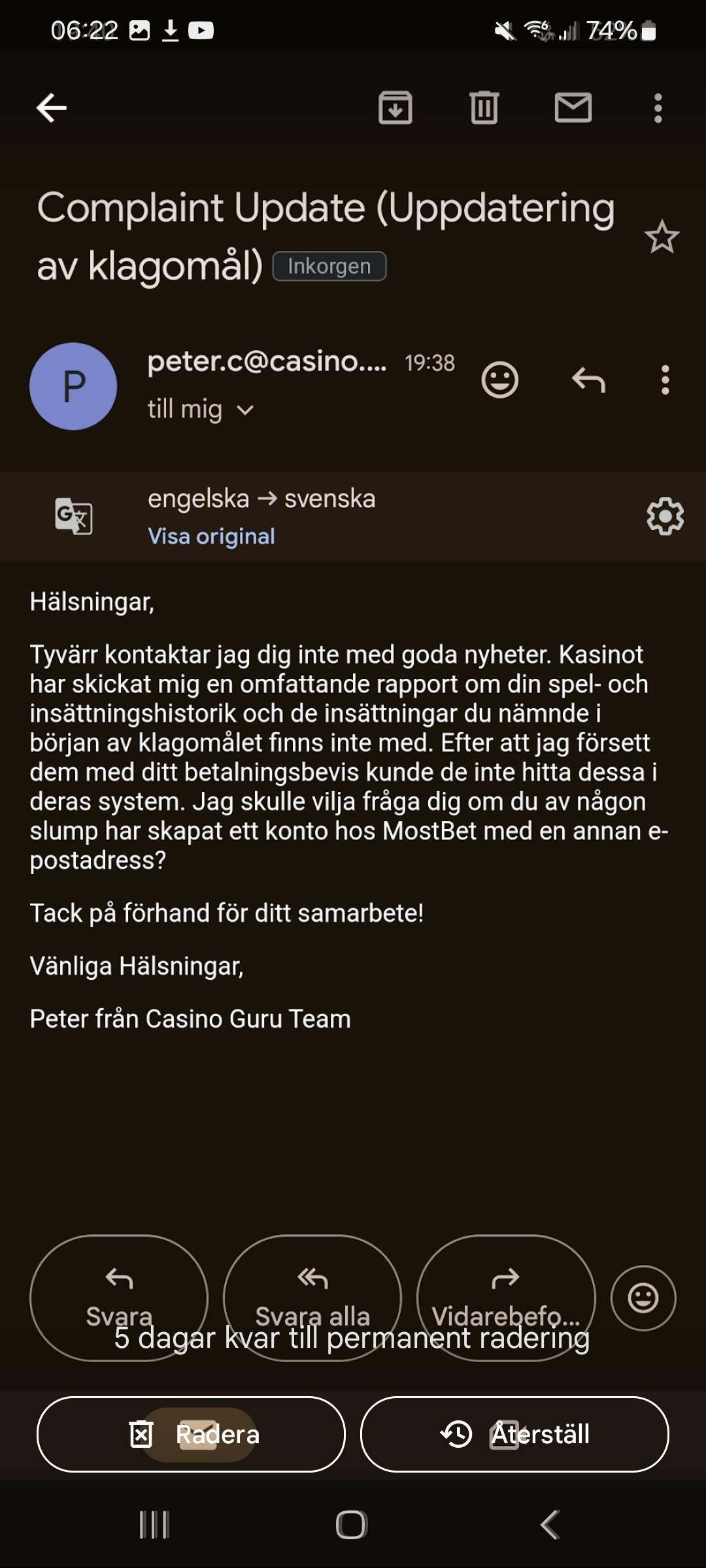Open sender avatar for peter.c
Viewport: 706px width, 1568px height.
tap(73, 386)
